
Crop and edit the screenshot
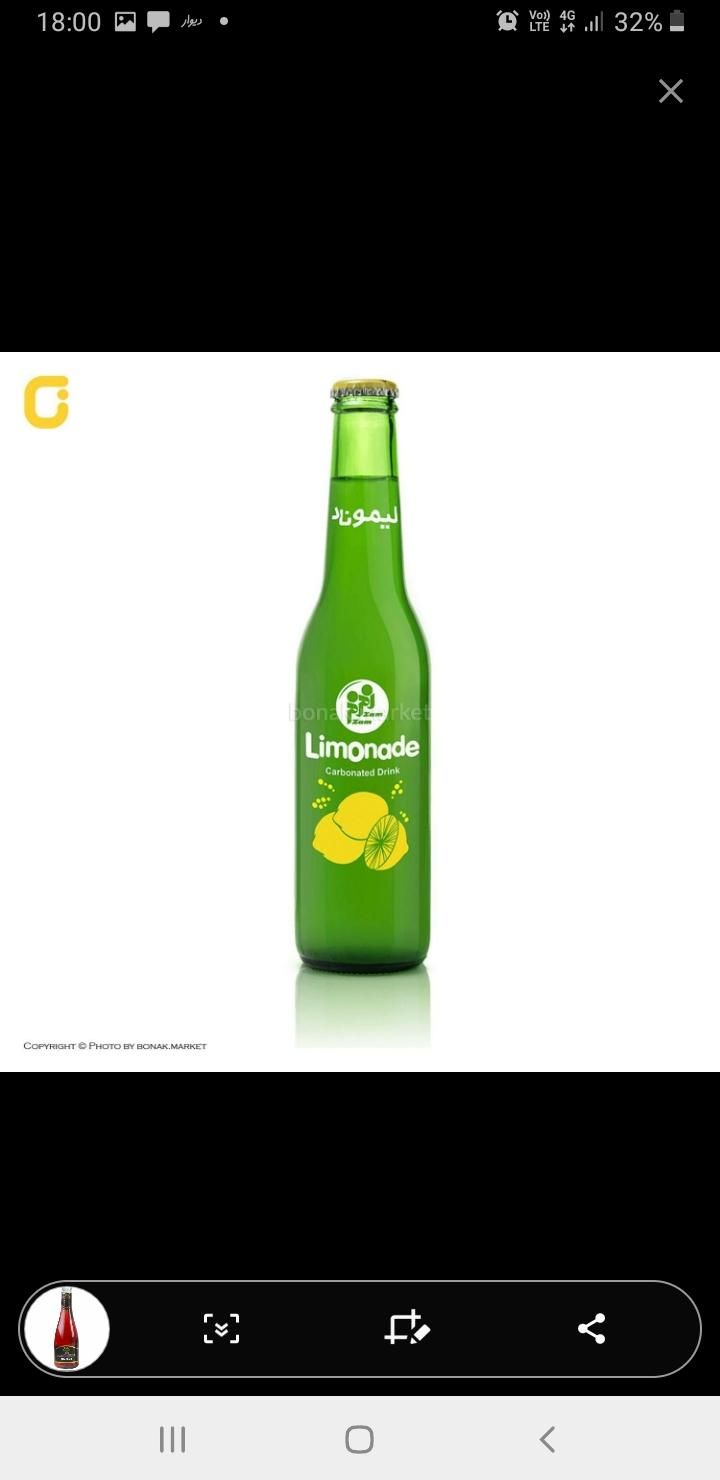pos(407,1328)
